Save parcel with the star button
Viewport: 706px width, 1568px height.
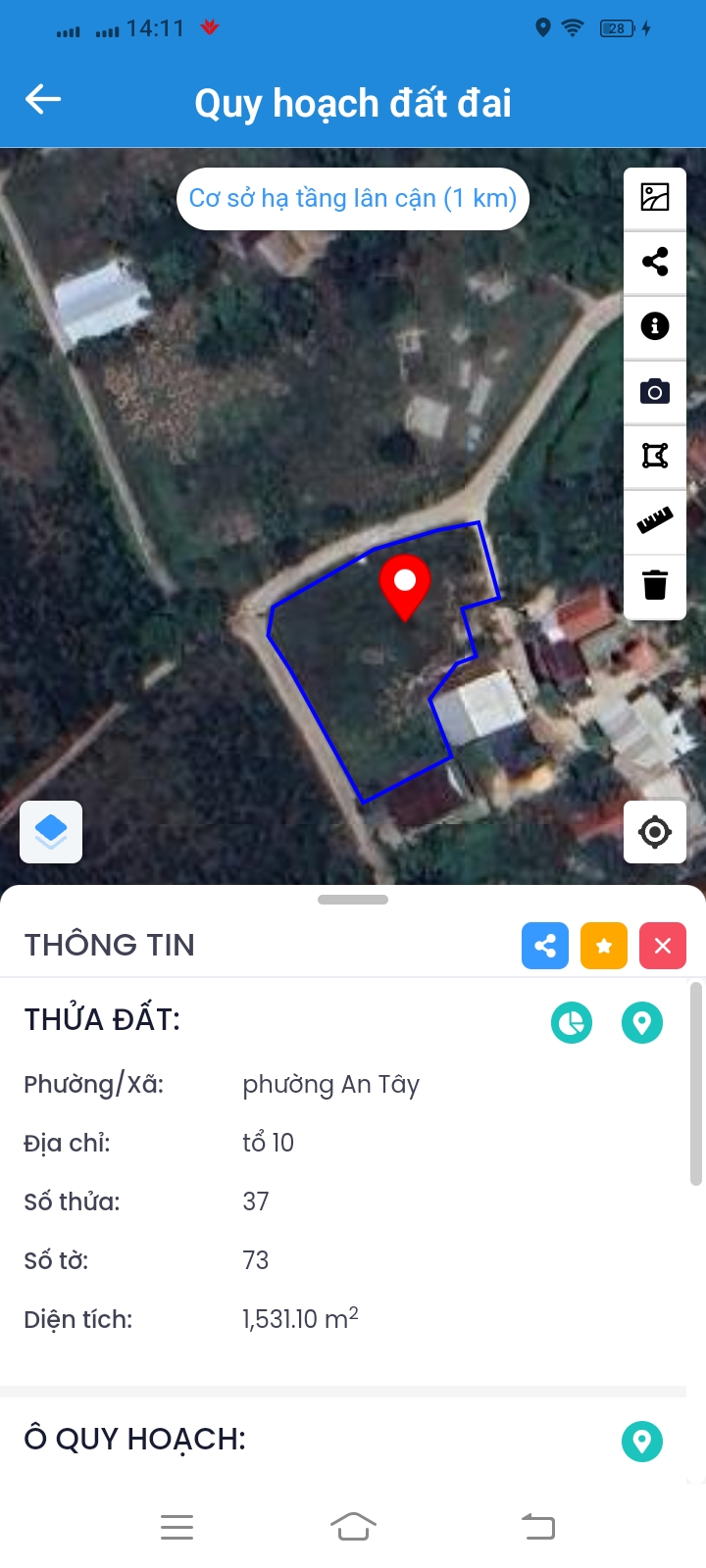click(x=604, y=946)
